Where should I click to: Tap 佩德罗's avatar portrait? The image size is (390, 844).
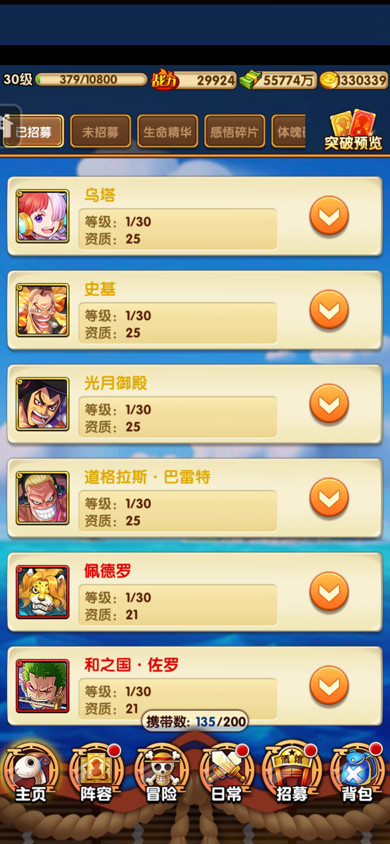42,592
